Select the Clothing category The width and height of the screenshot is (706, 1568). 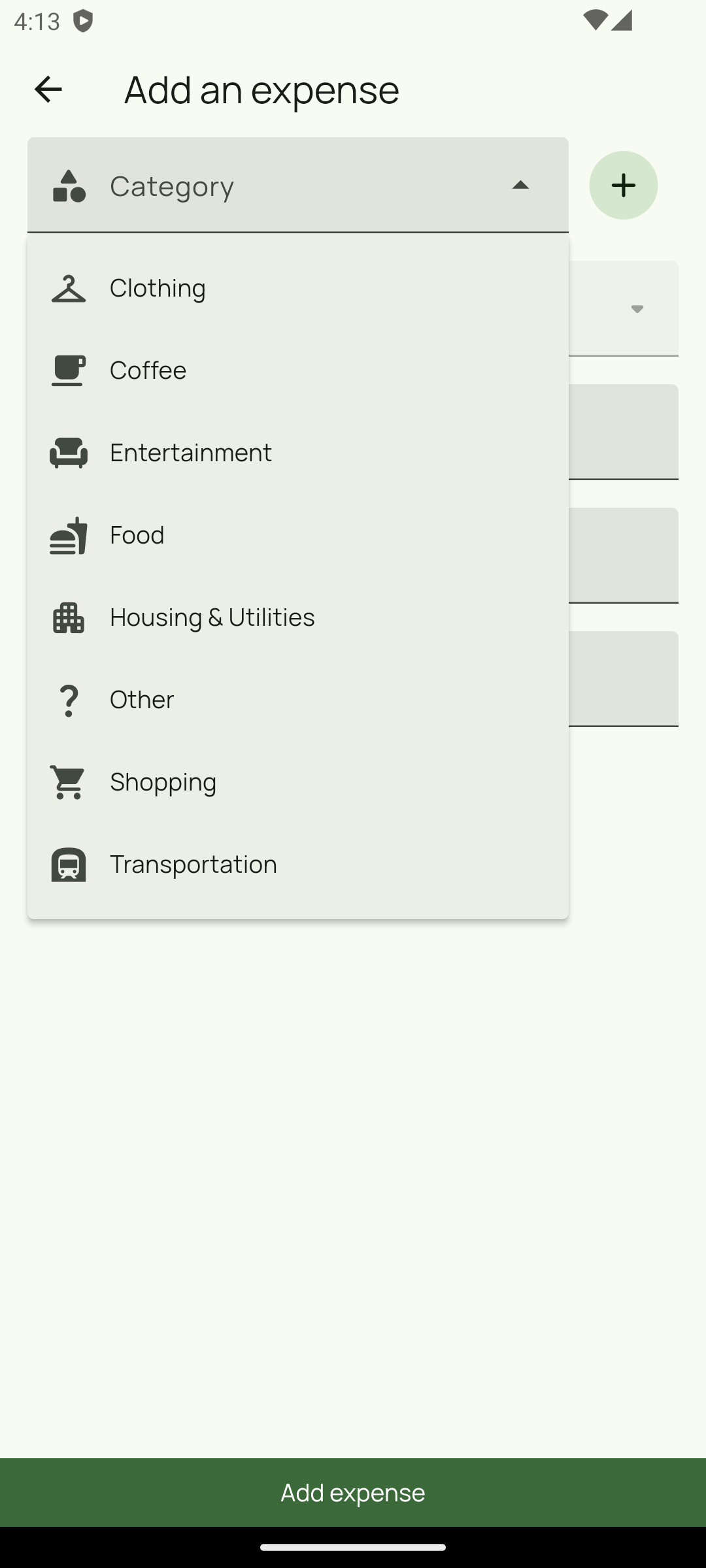(x=297, y=287)
